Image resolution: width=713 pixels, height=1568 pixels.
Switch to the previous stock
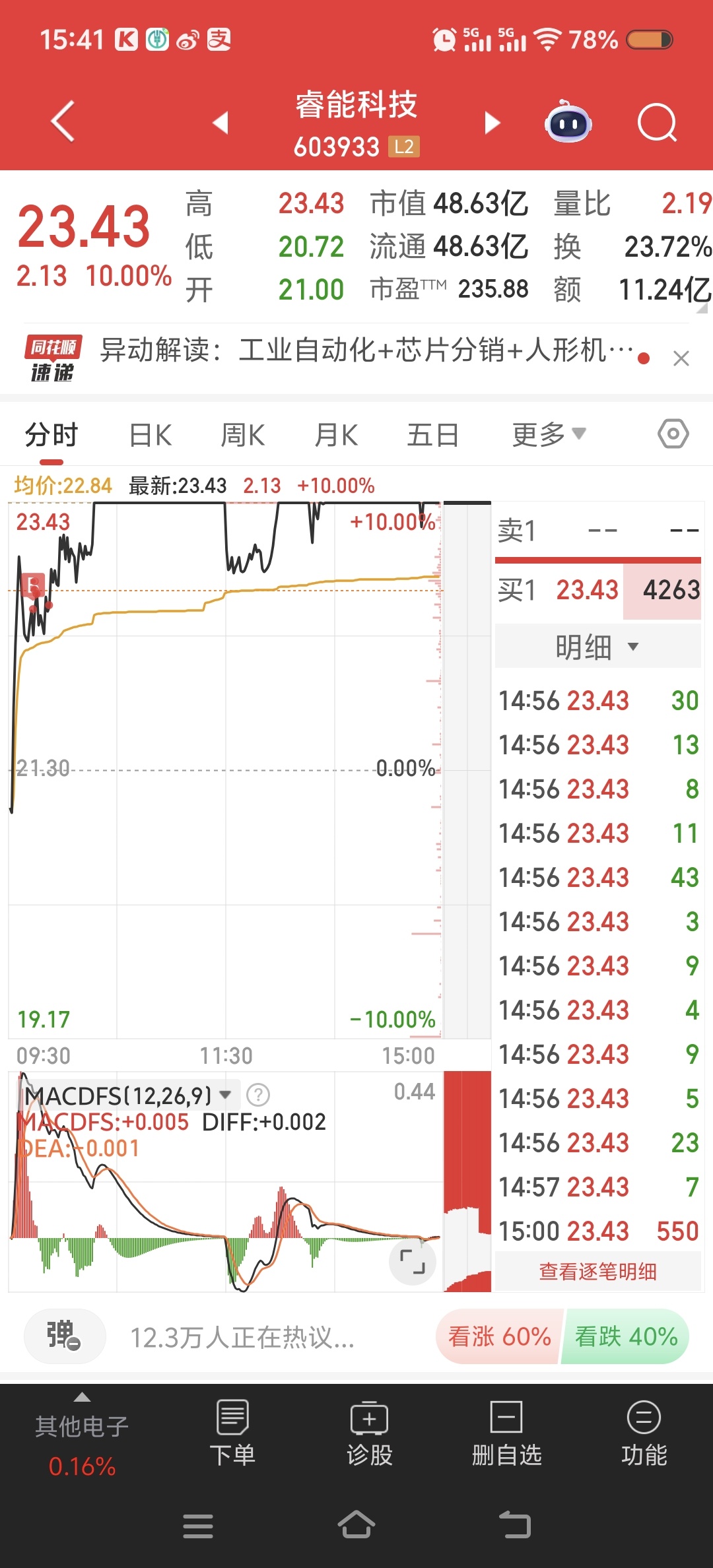pos(221,122)
